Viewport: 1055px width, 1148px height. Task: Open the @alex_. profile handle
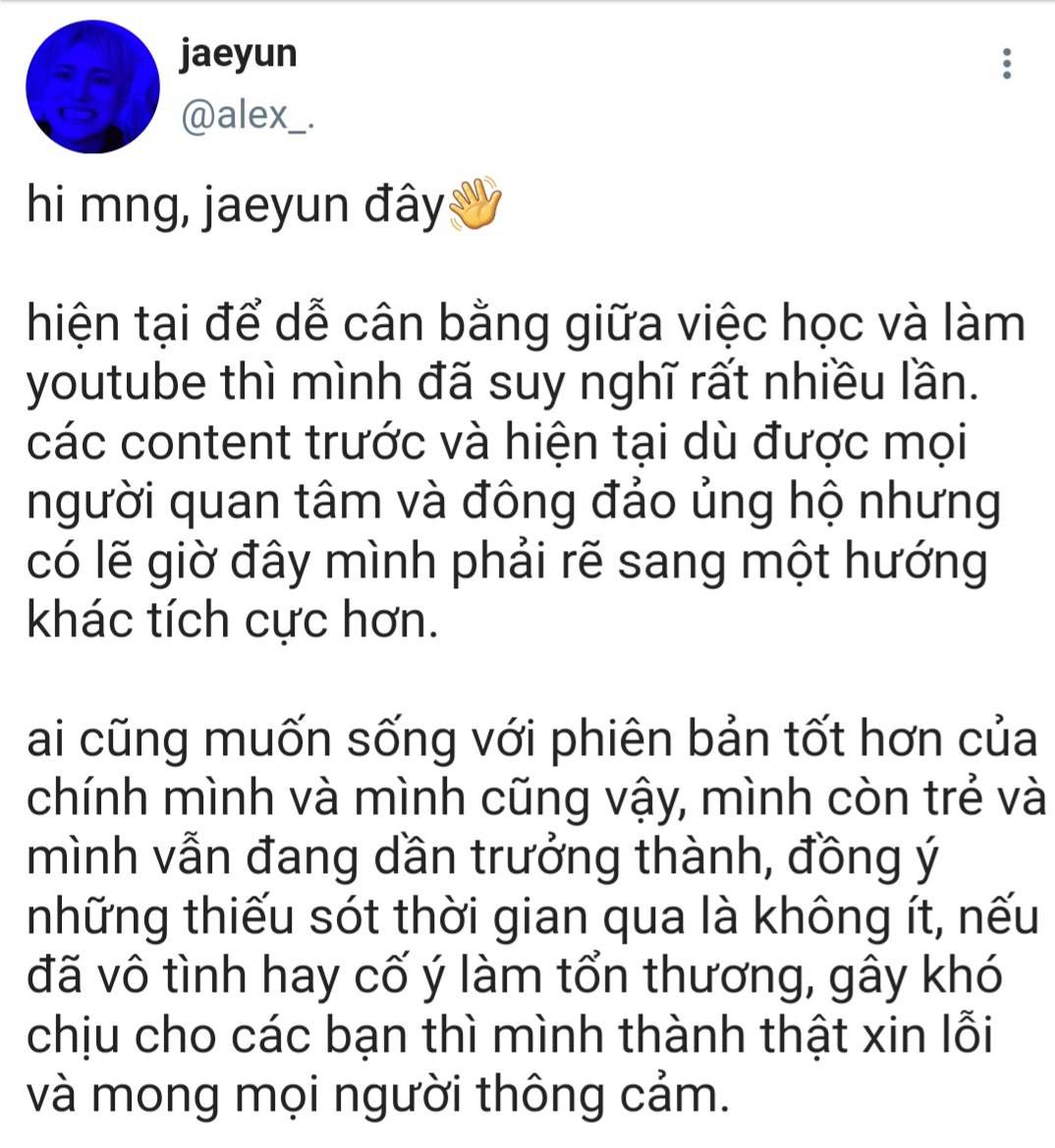pos(245,115)
